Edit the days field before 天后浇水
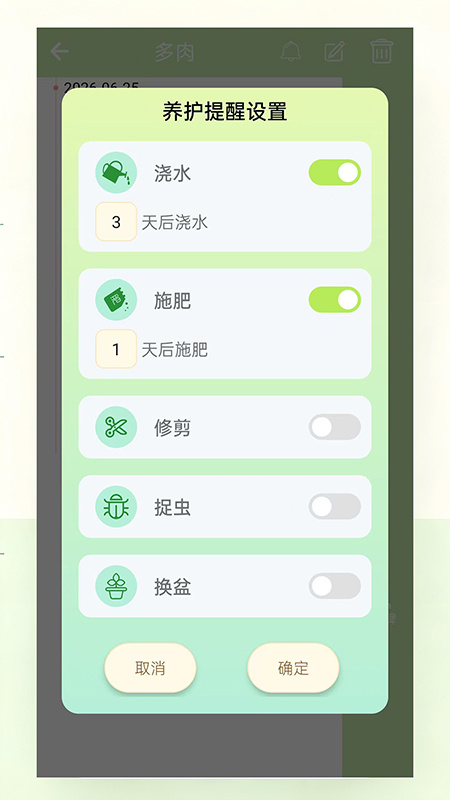This screenshot has height=800, width=450. coord(116,222)
